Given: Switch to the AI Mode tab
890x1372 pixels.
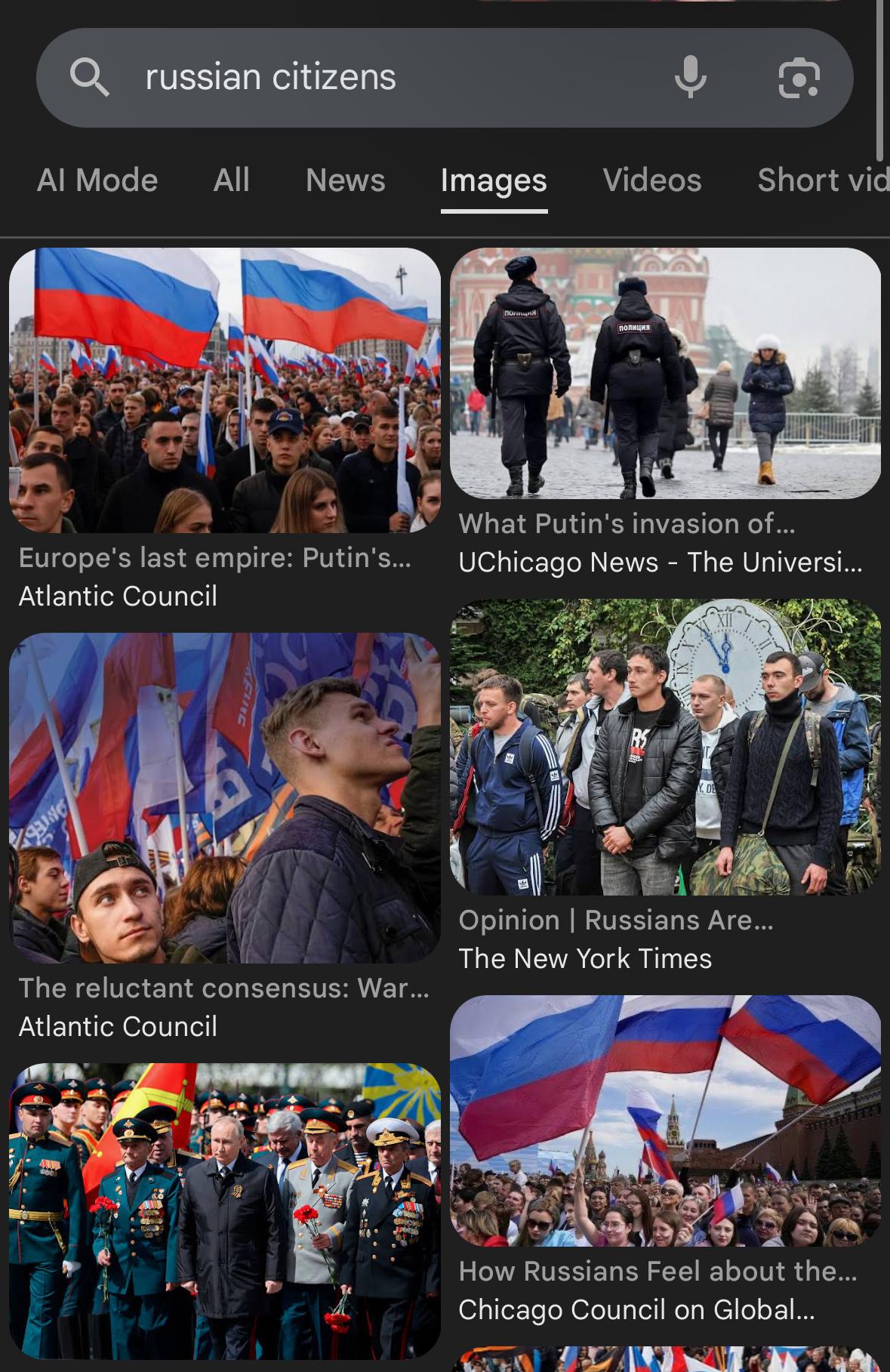Looking at the screenshot, I should pyautogui.click(x=97, y=180).
